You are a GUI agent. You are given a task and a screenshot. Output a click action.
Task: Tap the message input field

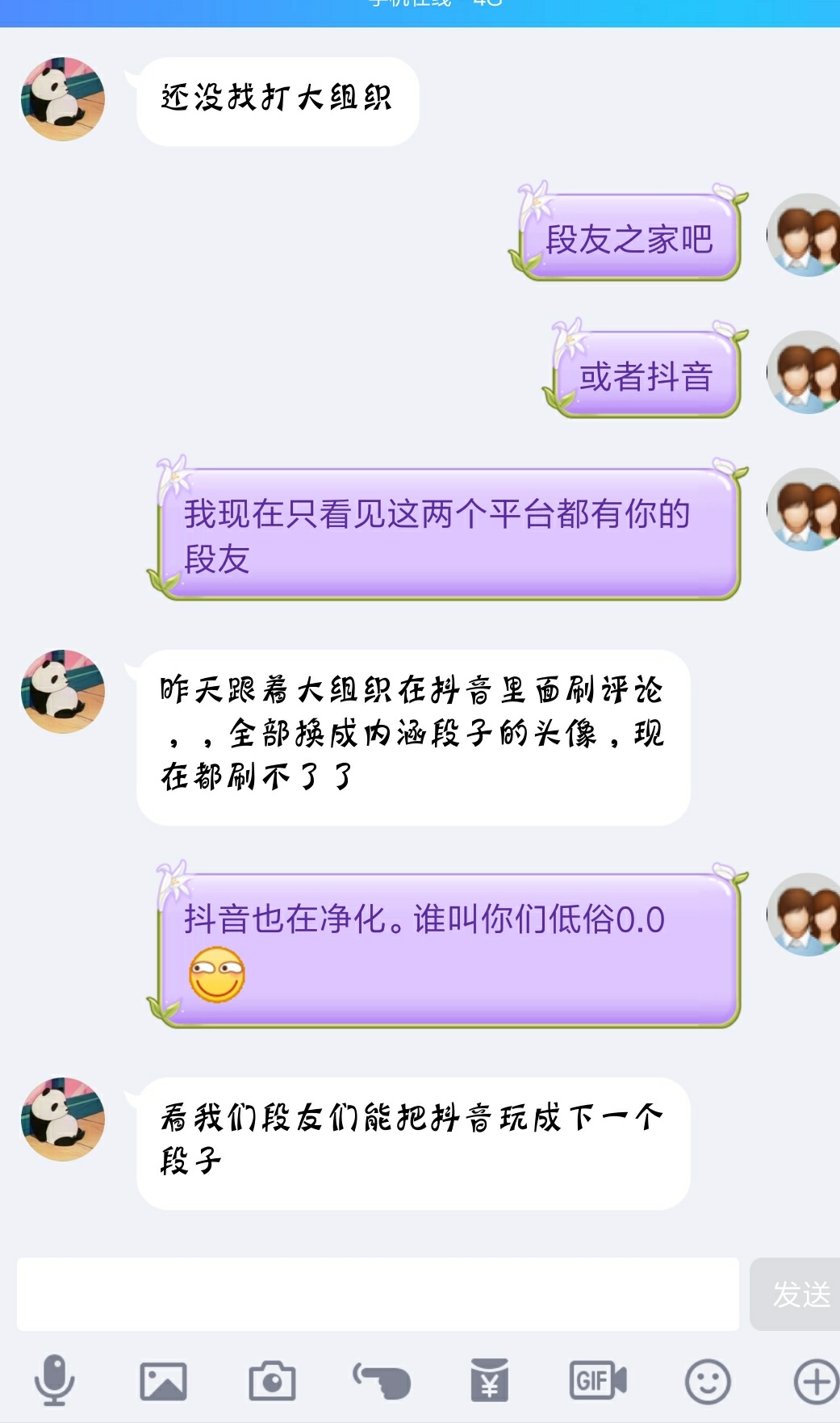pos(378,1294)
